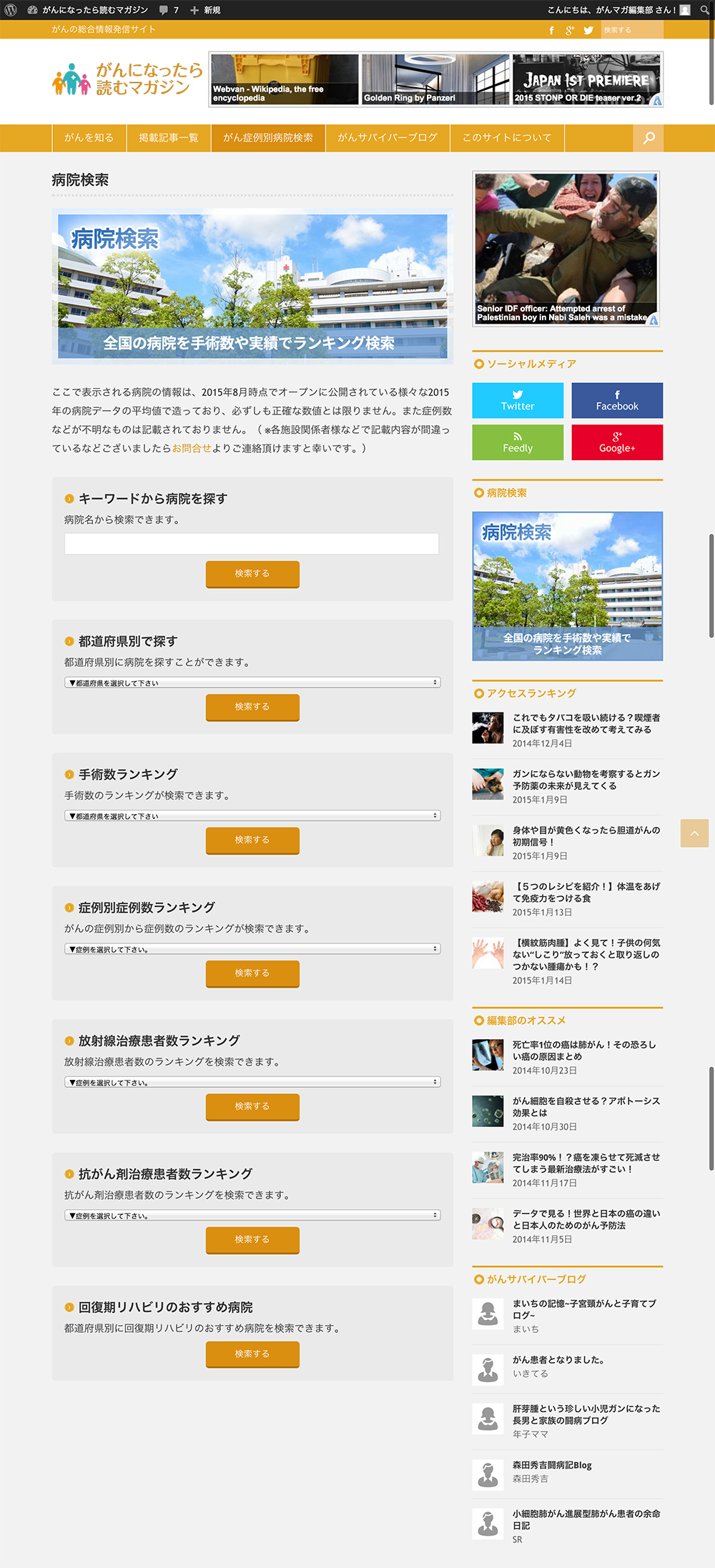The height and width of the screenshot is (1568, 715).
Task: Go to 掲載記事一覧 page
Action: [169, 138]
